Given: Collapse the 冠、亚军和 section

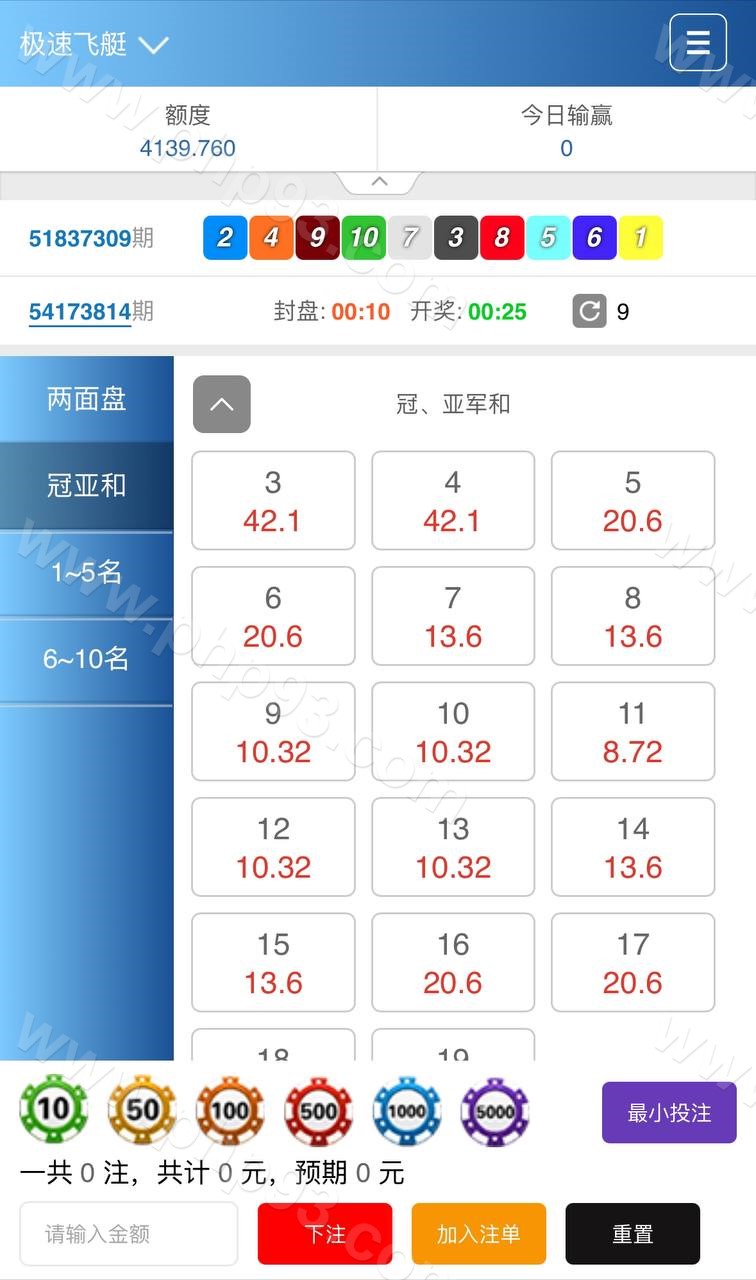Looking at the screenshot, I should [x=221, y=404].
